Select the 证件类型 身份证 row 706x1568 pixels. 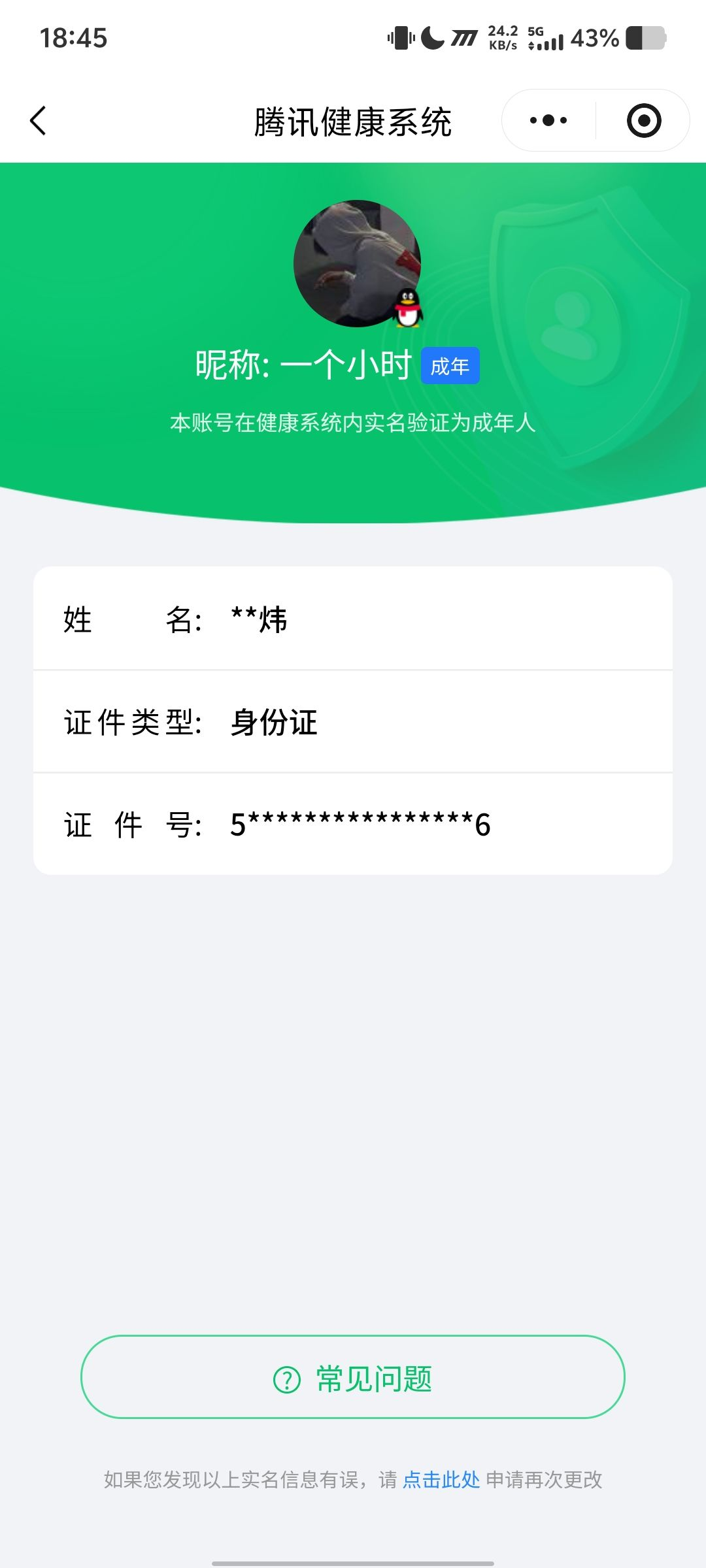[353, 724]
